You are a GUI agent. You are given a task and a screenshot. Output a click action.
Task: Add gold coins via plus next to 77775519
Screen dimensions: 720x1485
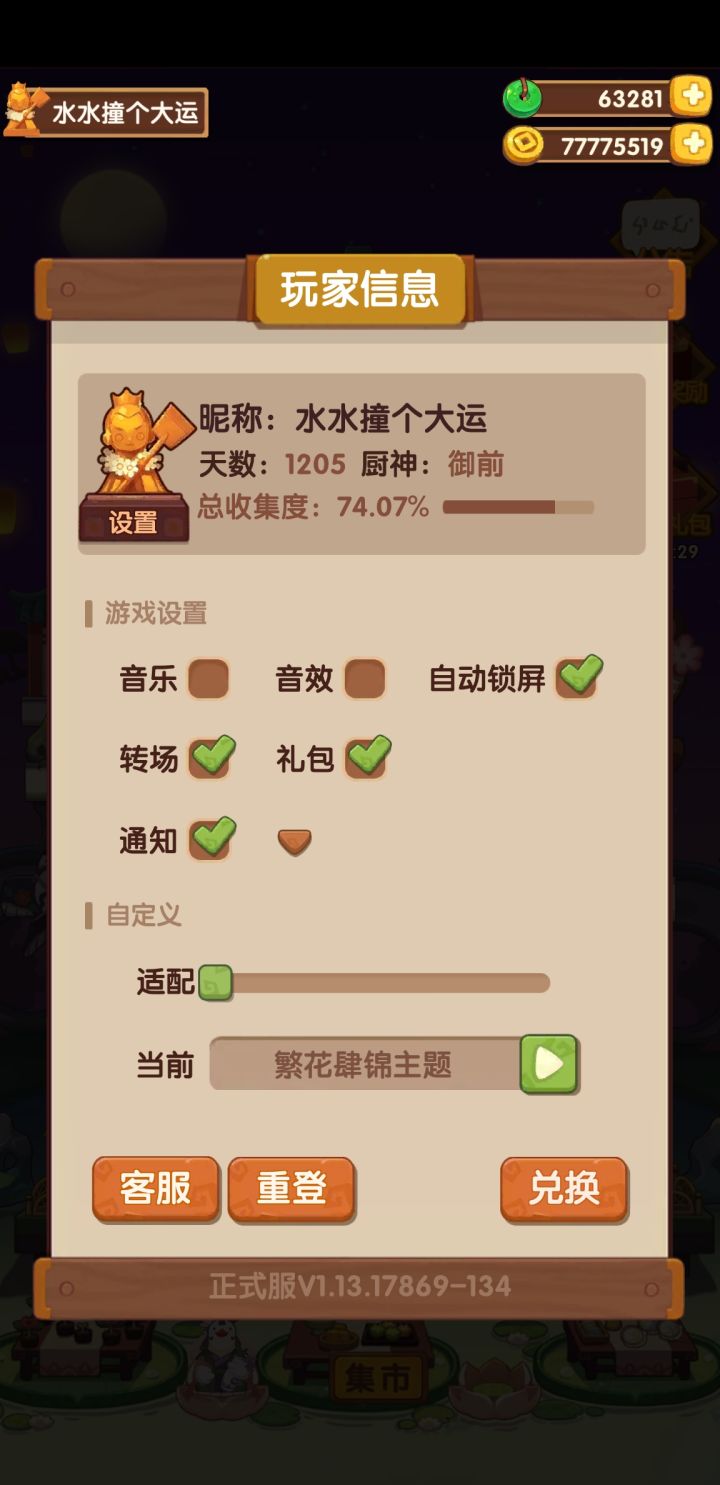pos(691,144)
